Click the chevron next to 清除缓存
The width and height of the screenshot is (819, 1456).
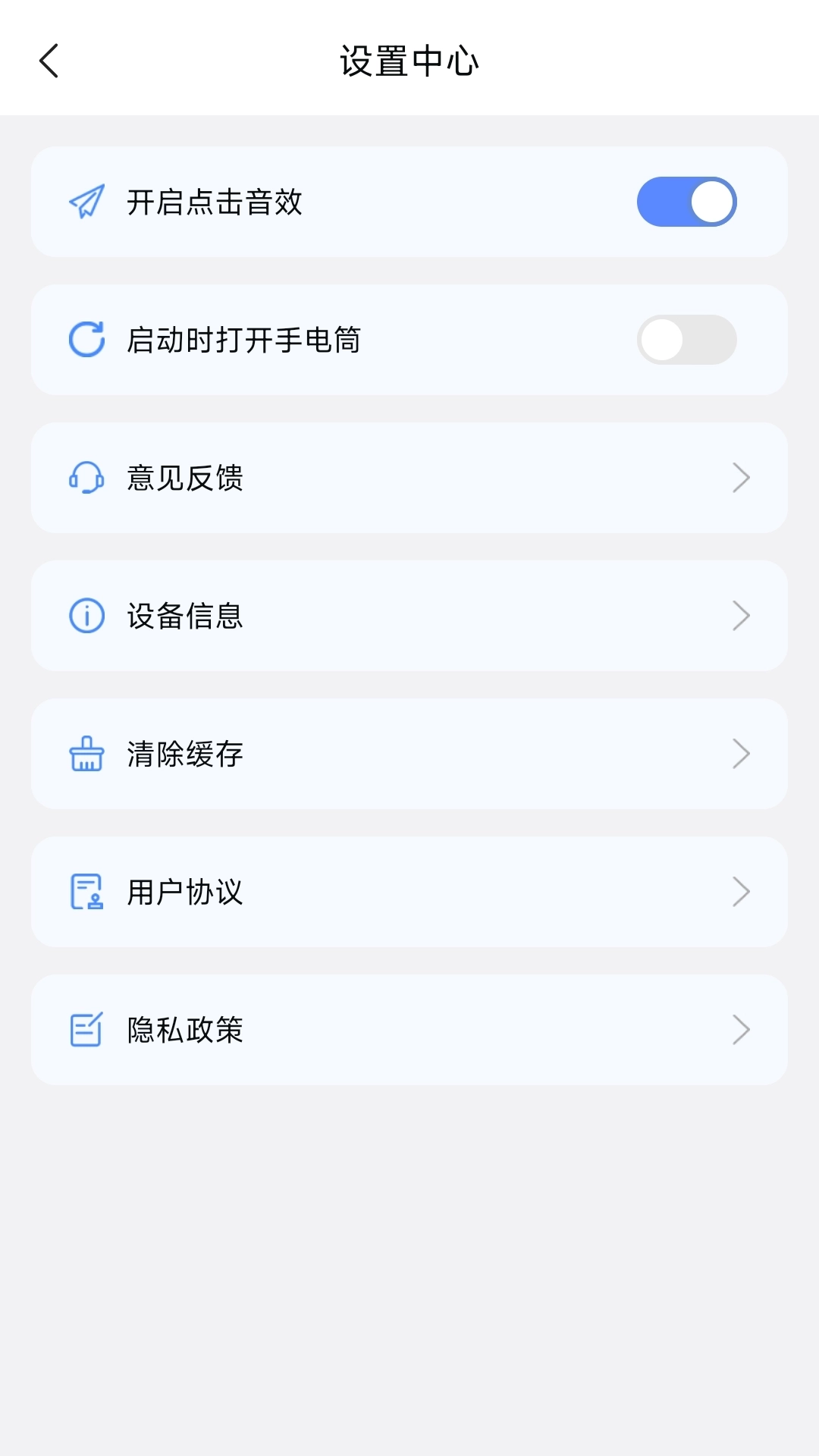tap(742, 754)
